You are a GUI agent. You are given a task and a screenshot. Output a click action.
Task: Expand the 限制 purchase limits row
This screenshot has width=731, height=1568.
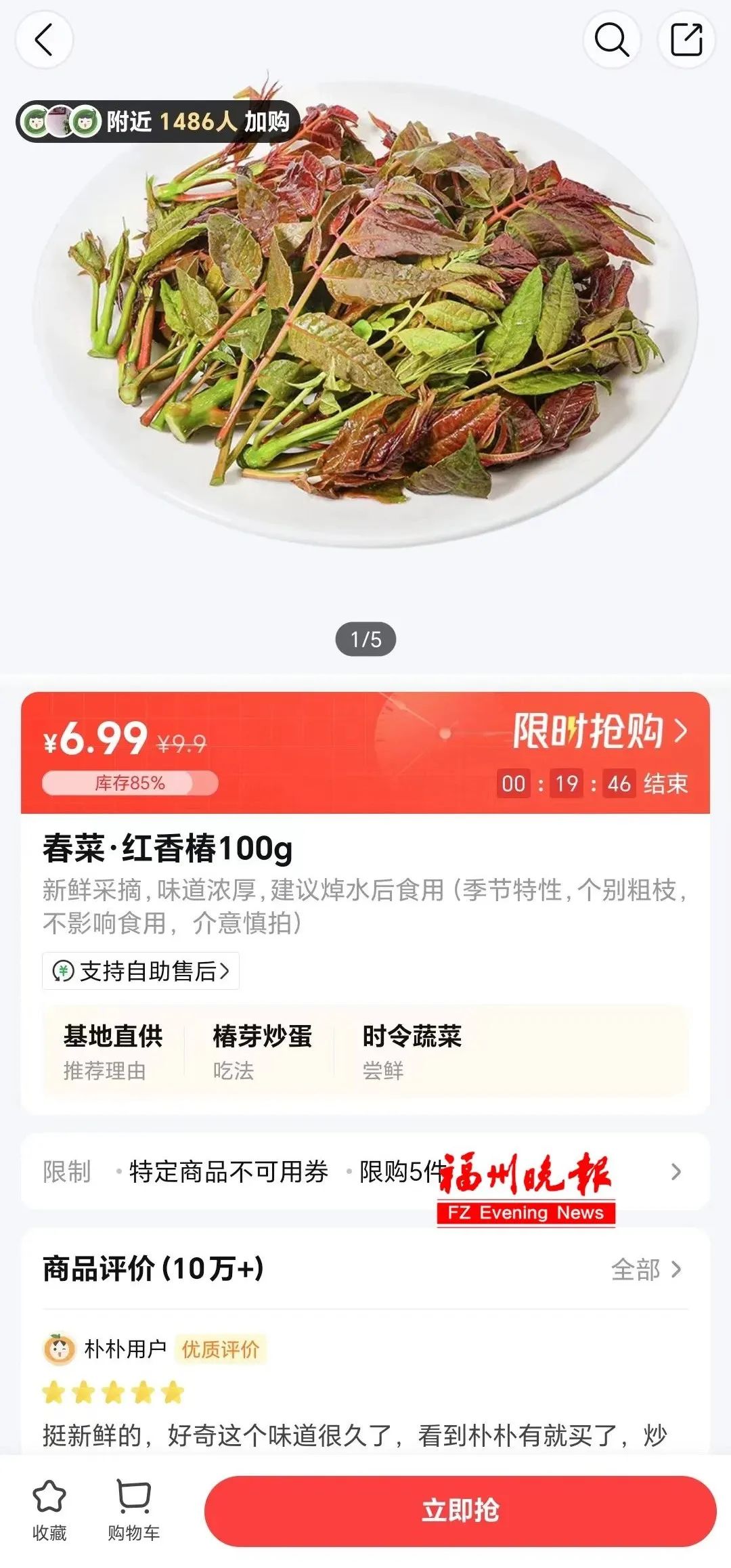675,1172
